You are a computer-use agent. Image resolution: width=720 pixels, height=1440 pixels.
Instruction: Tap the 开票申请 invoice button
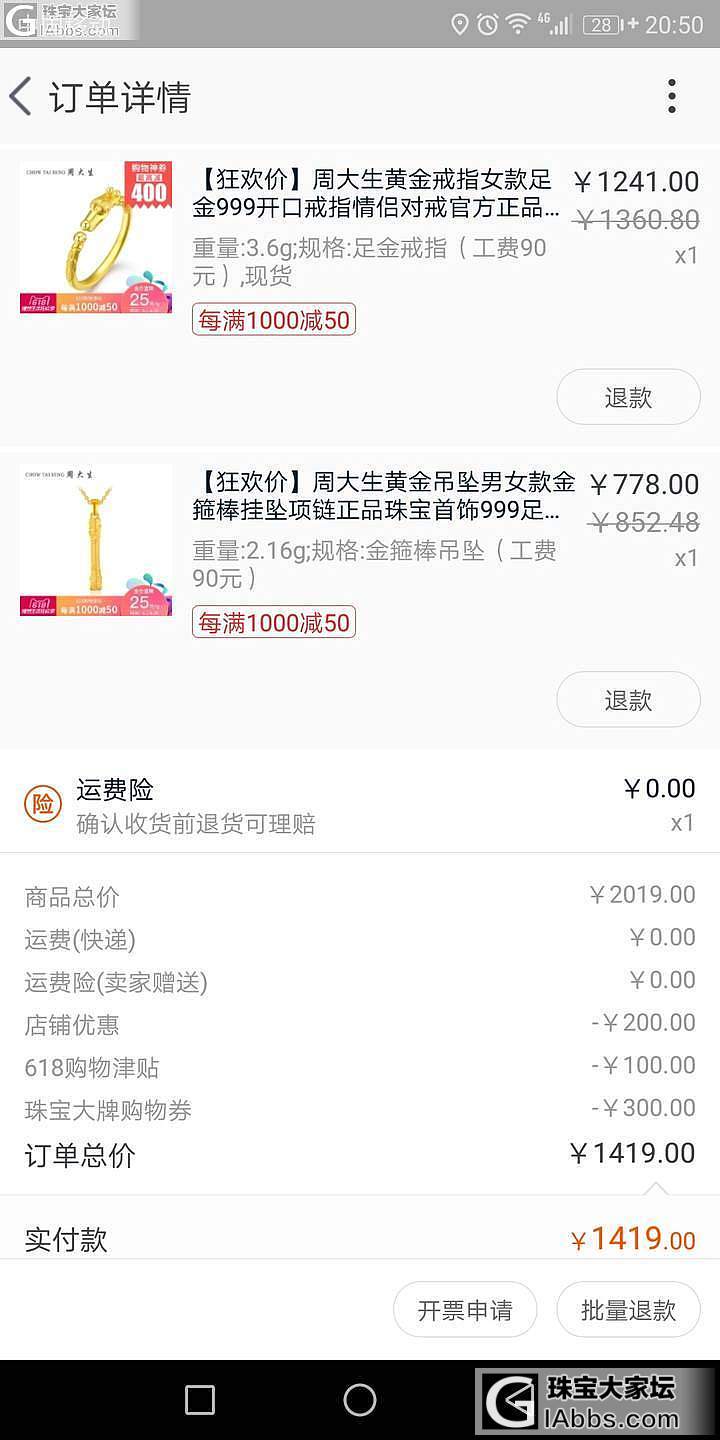pos(465,1309)
